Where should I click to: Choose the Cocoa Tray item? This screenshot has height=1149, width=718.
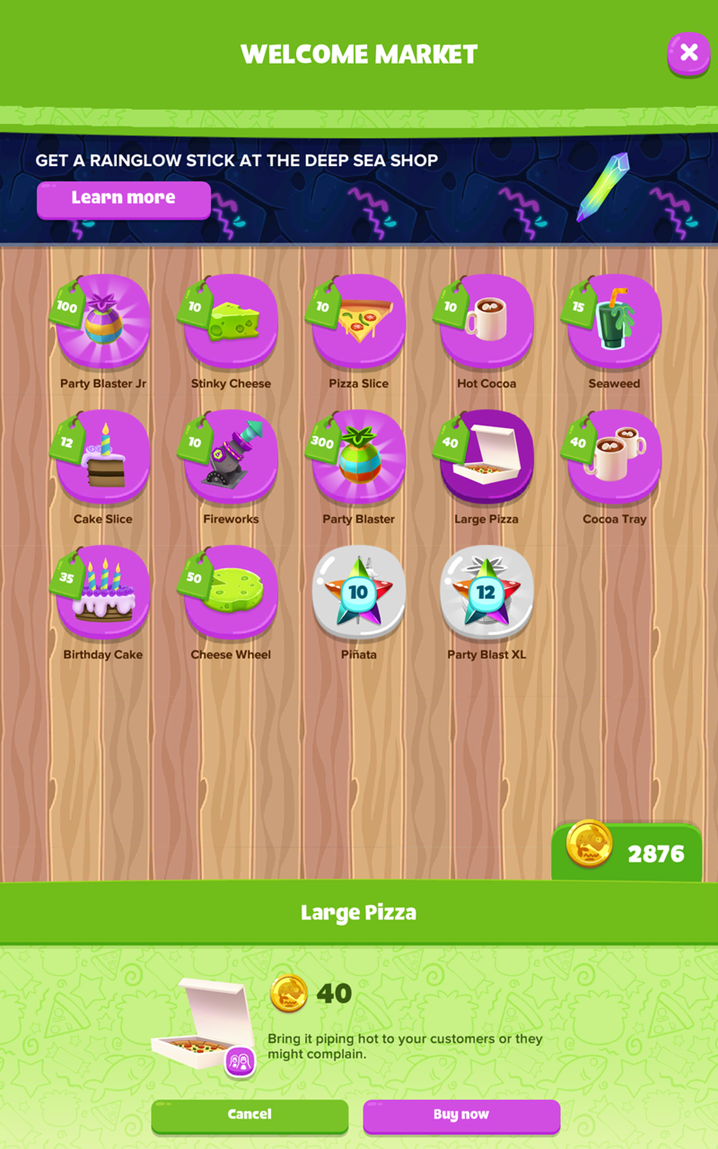click(615, 458)
